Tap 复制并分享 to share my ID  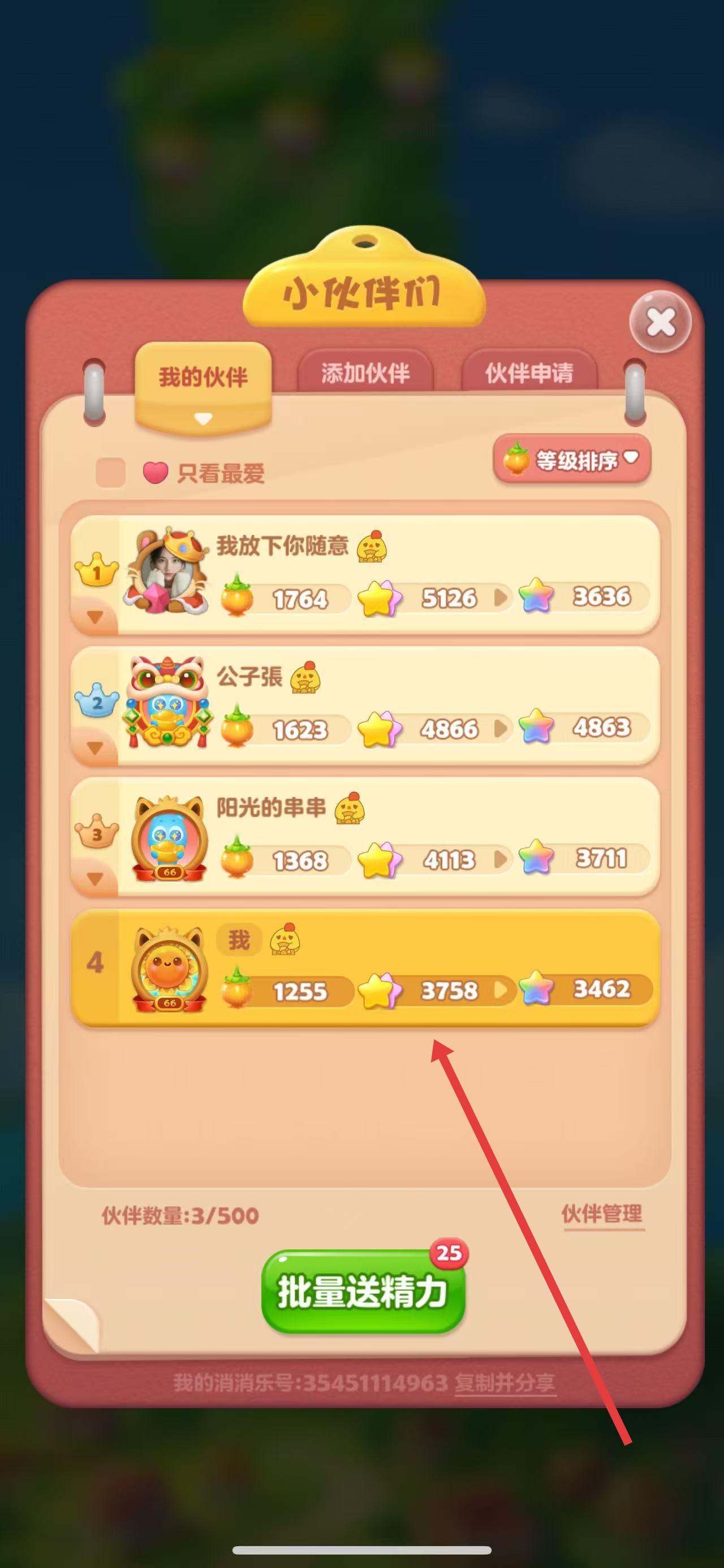(505, 1383)
